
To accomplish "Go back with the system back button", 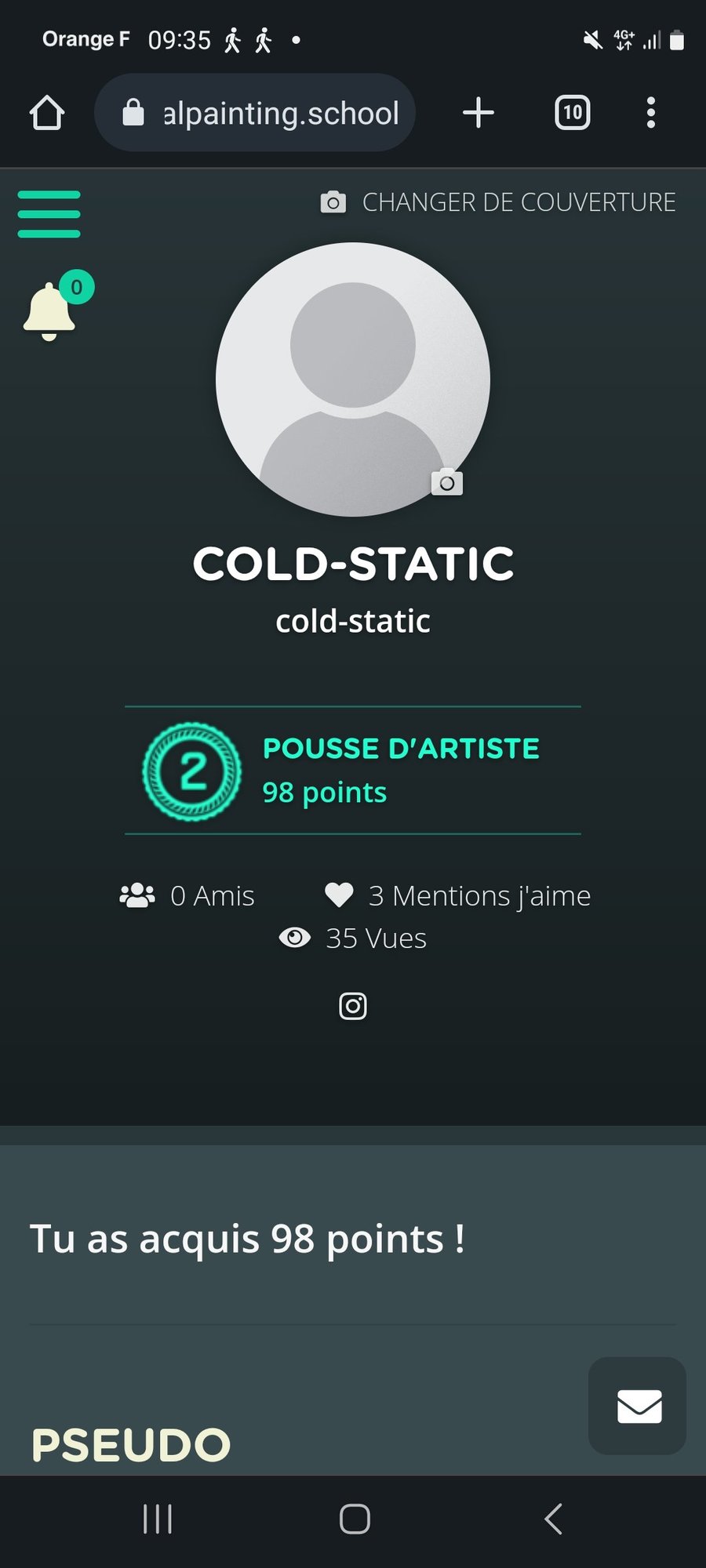I will pyautogui.click(x=553, y=1519).
